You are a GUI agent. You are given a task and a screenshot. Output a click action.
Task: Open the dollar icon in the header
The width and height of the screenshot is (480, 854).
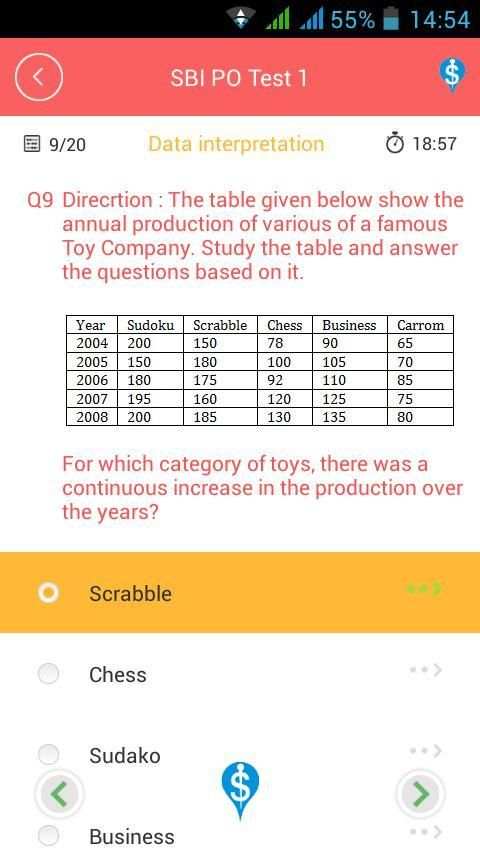coord(452,75)
